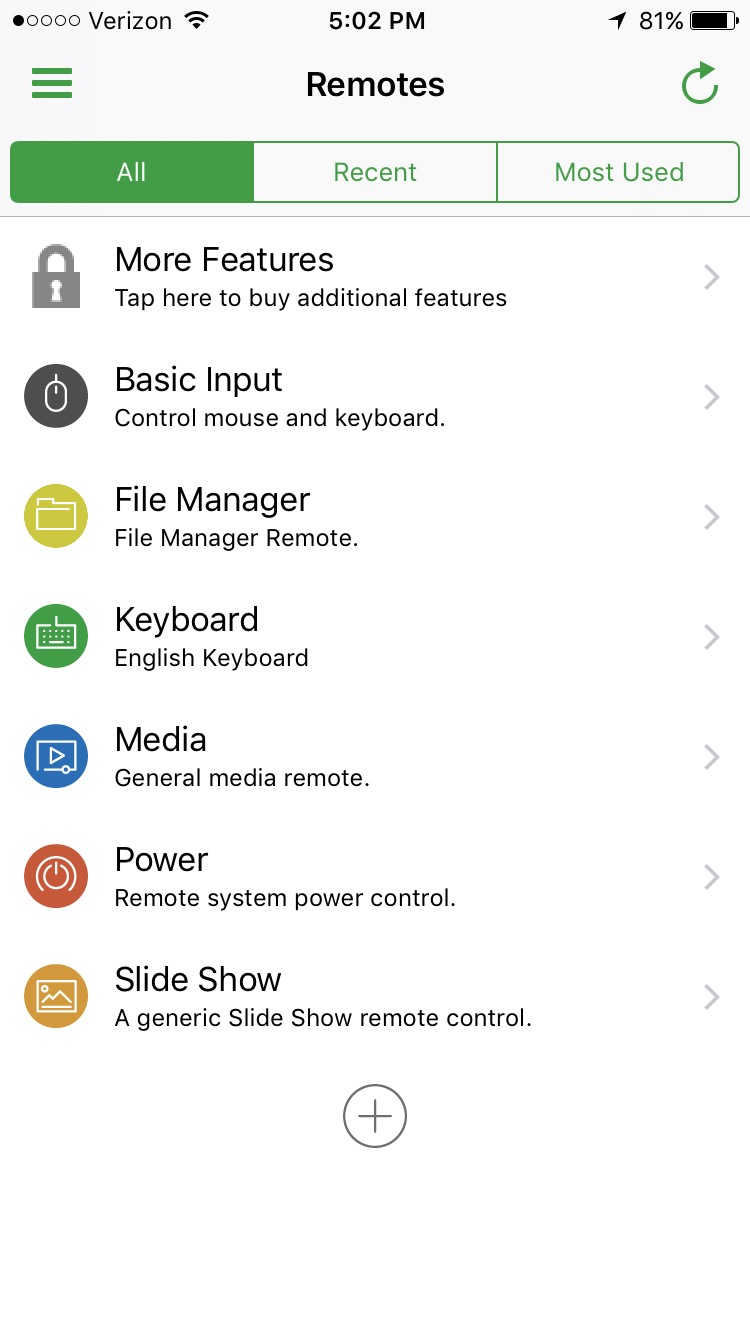Open the hamburger menu
Image resolution: width=750 pixels, height=1334 pixels.
(x=51, y=84)
